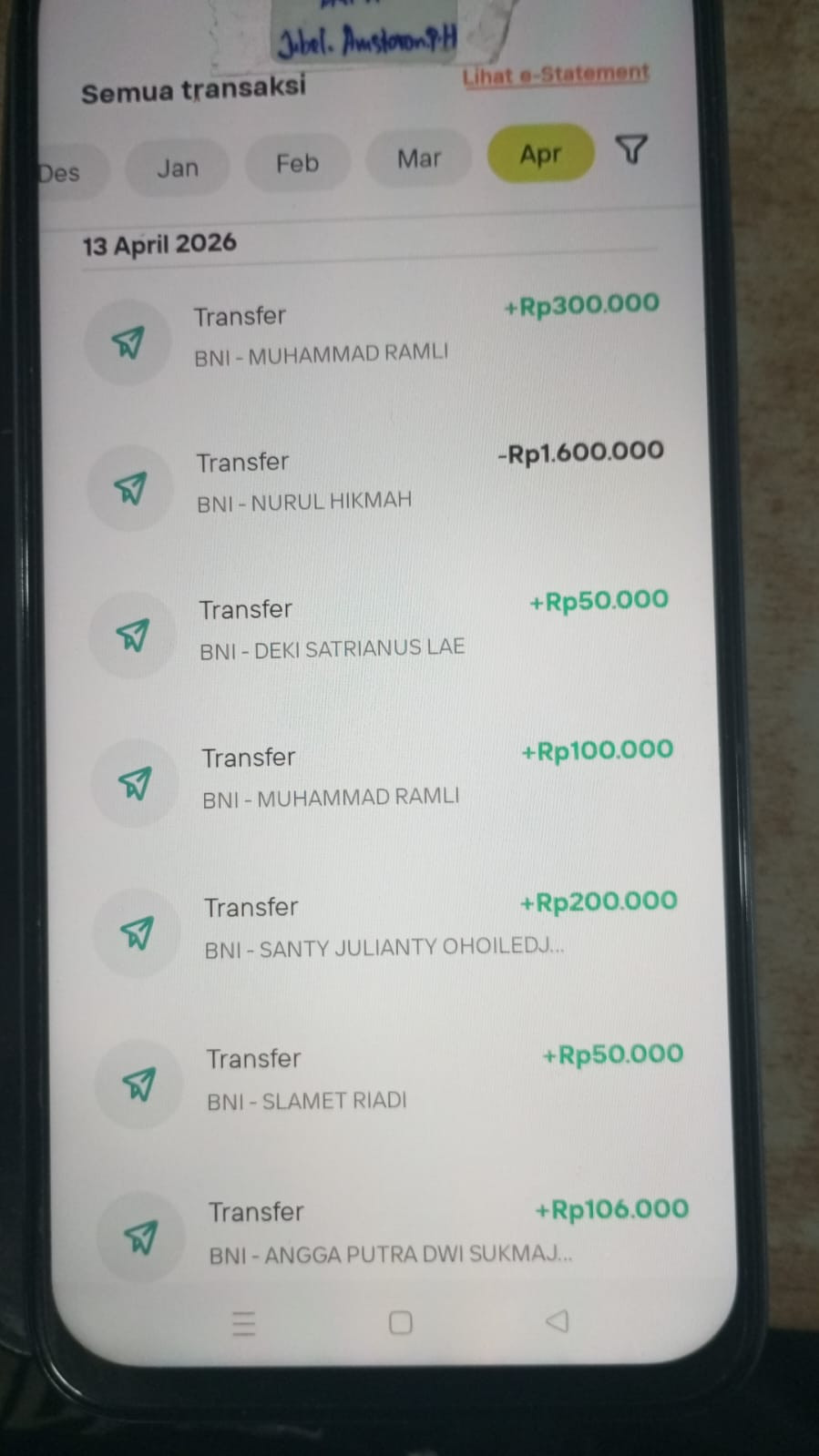Select the Feb month chip
The width and height of the screenshot is (819, 1456).
(x=297, y=164)
